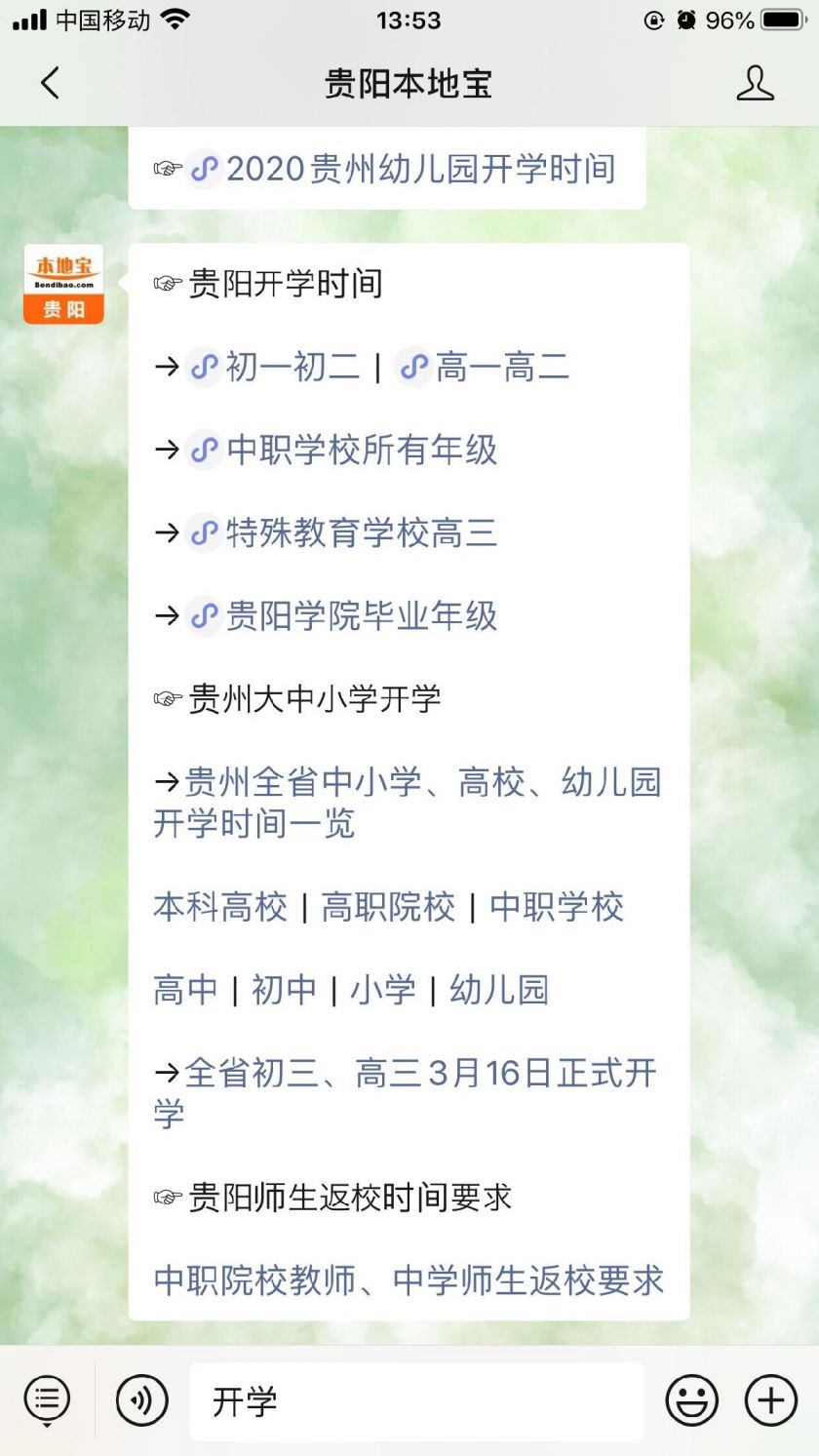Switch to voice input
Image resolution: width=819 pixels, height=1456 pixels.
click(x=142, y=1401)
